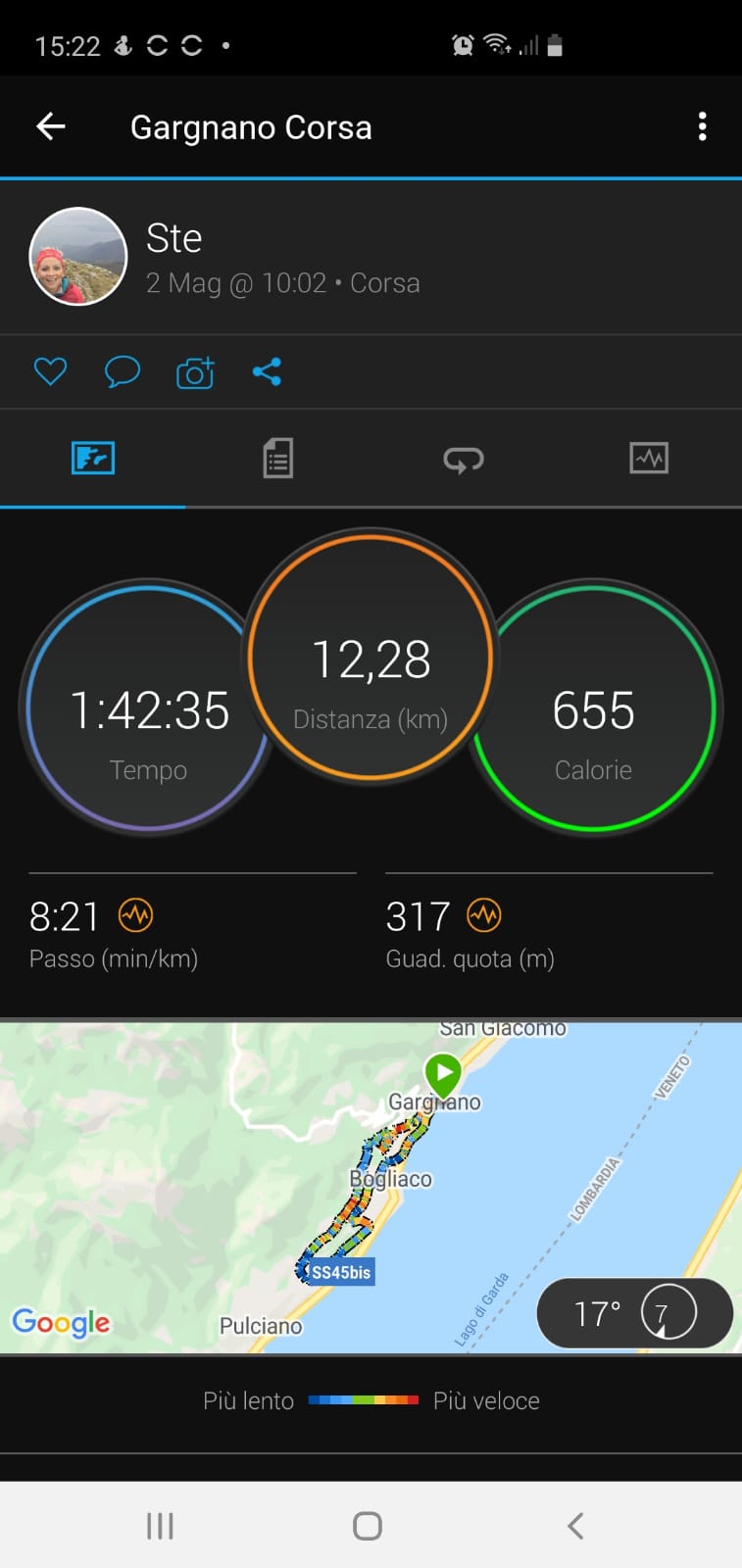
Task: Open the pace chart icon beside 8:21
Action: pyautogui.click(x=136, y=915)
